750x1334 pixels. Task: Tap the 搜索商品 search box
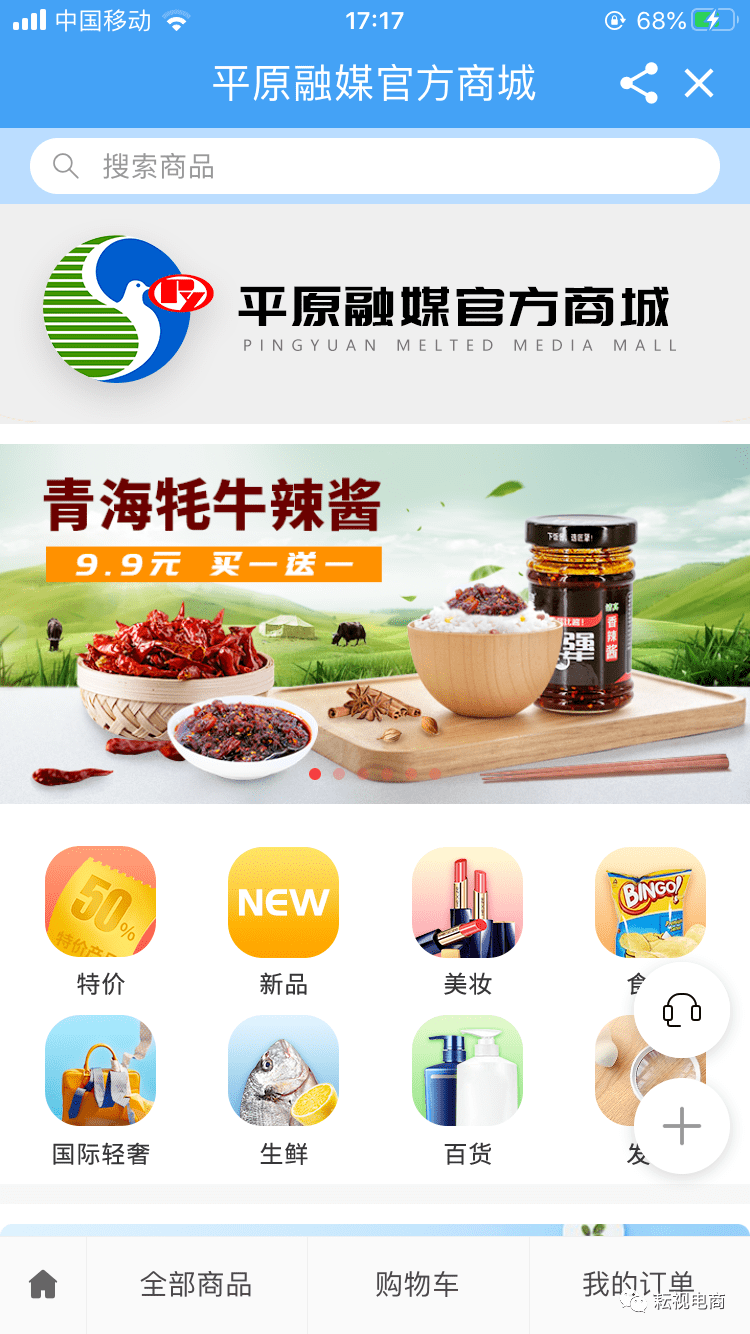tap(375, 166)
